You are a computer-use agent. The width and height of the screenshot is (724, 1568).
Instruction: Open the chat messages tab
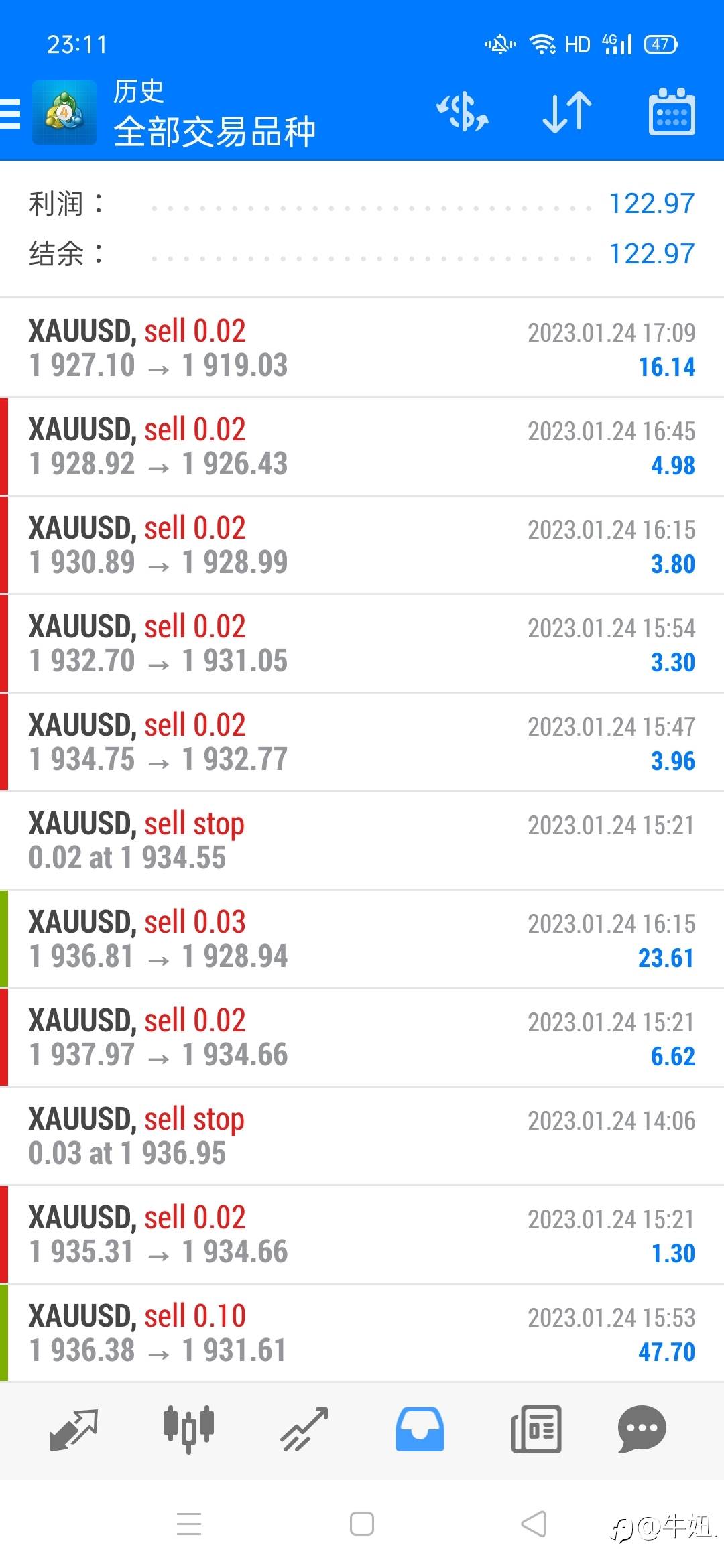pyautogui.click(x=642, y=1429)
